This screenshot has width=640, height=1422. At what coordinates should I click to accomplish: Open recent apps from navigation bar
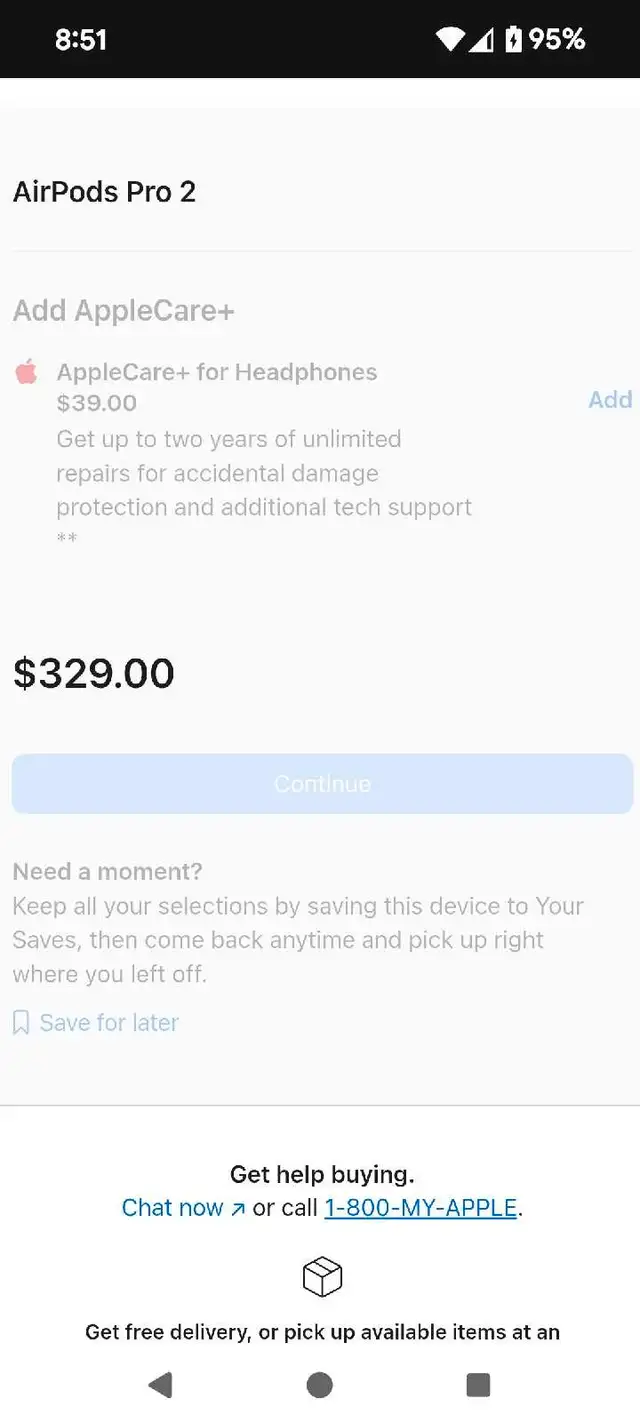479,1385
